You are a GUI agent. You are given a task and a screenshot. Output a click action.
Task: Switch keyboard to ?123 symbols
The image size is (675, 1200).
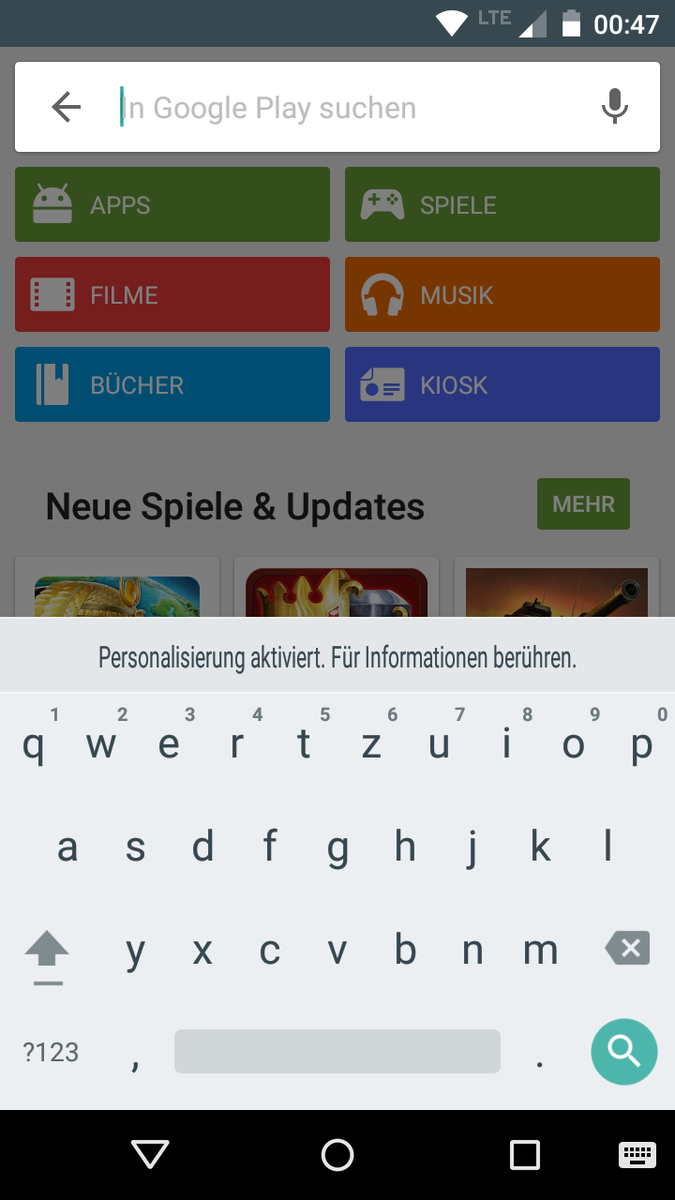[x=50, y=1052]
